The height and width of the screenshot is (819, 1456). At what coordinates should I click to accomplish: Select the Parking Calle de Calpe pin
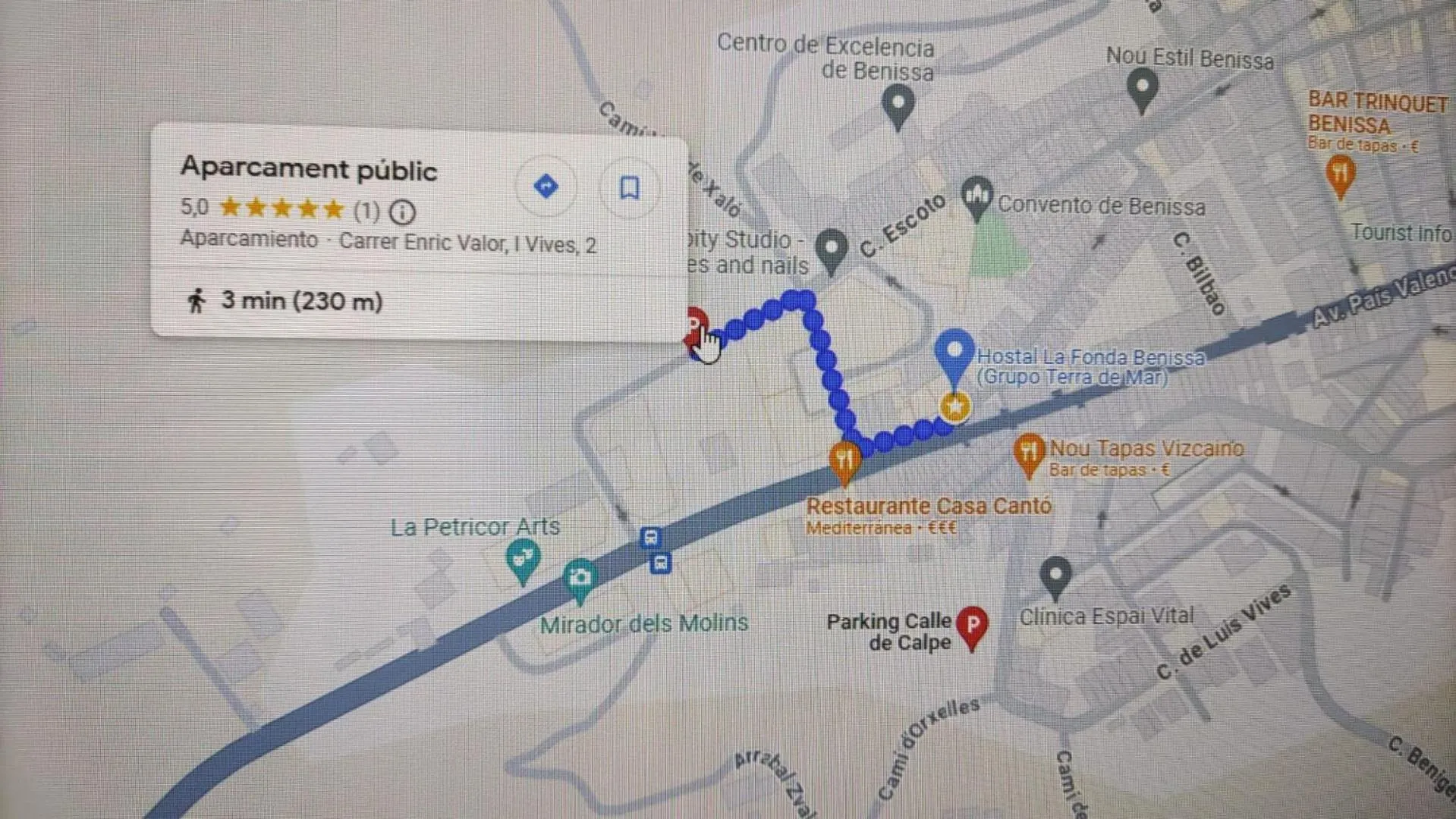pyautogui.click(x=973, y=626)
